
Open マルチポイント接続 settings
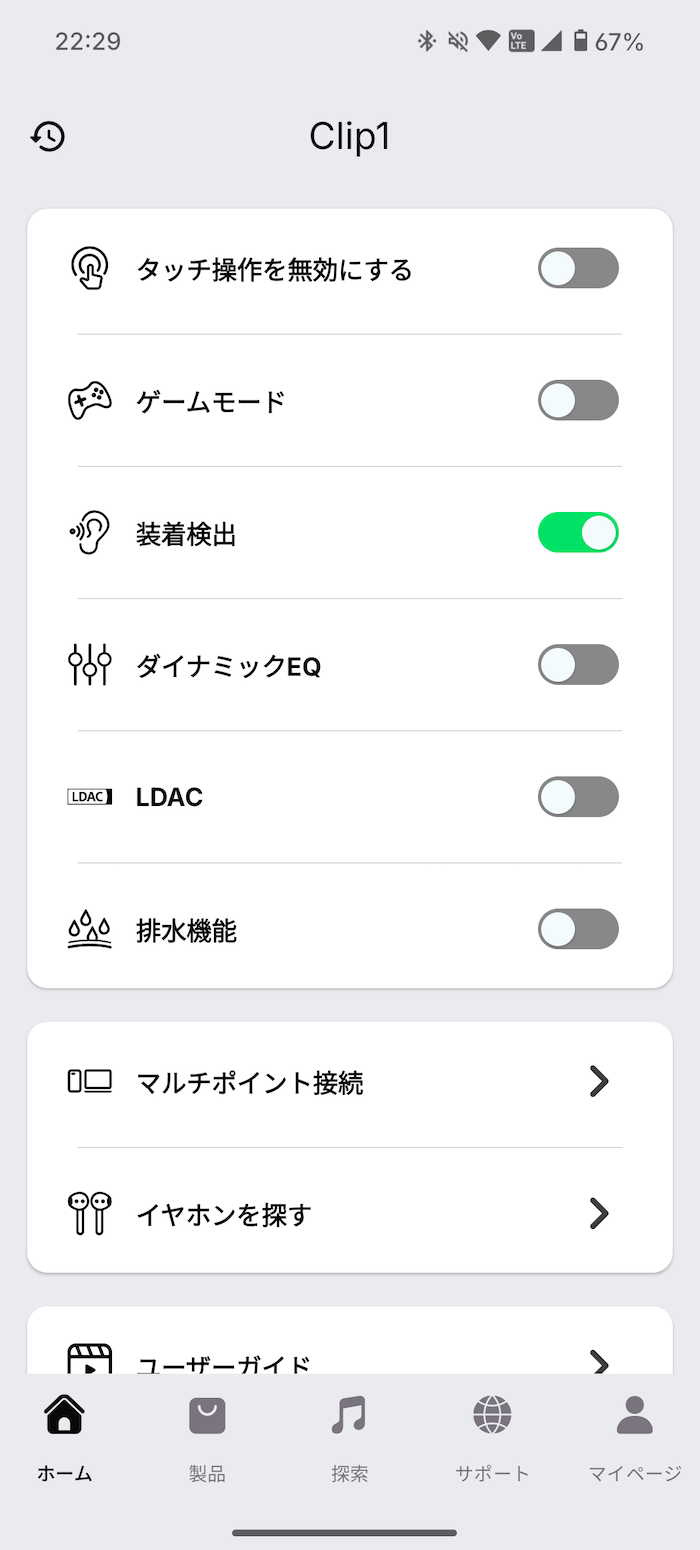pyautogui.click(x=349, y=1082)
